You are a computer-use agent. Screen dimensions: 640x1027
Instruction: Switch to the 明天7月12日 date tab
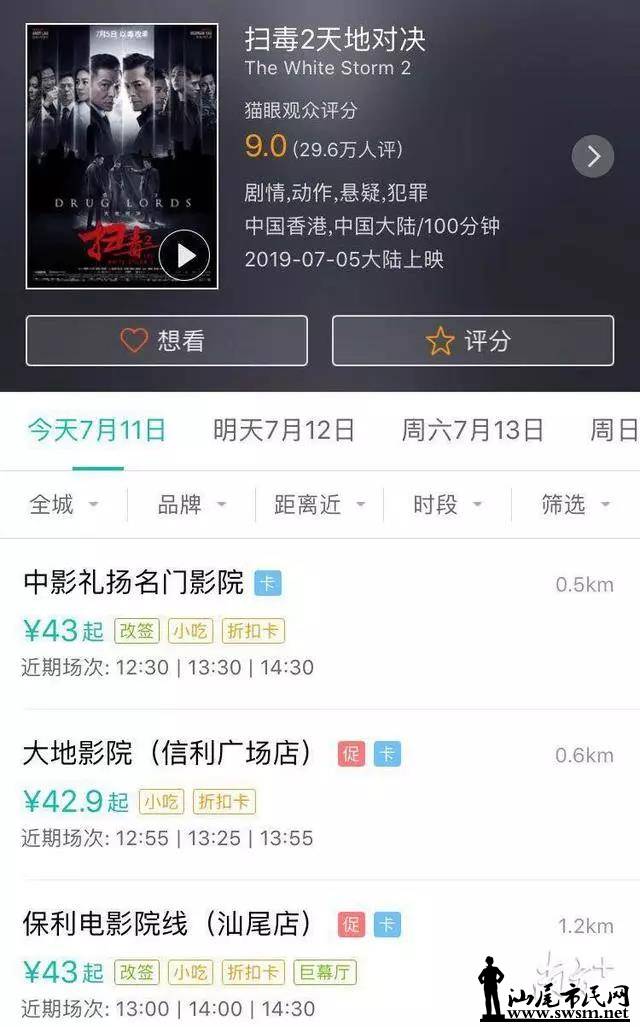[x=283, y=431]
